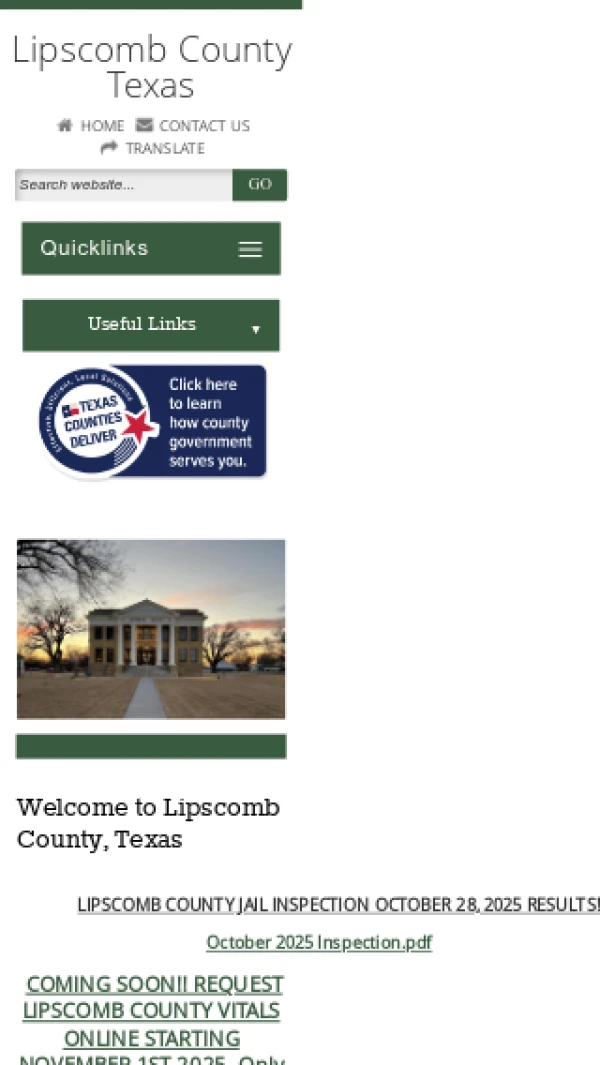Screen dimensions: 600x1065
Task: Open the Request Lipscomb County Vitals Online link
Action: (152, 1011)
